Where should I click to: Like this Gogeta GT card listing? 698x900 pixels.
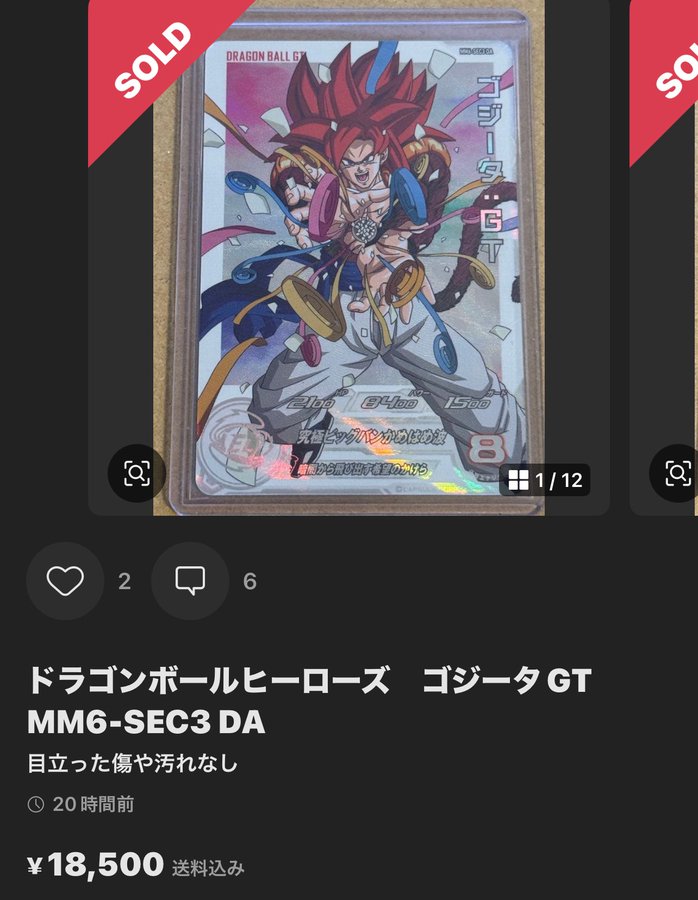(x=65, y=581)
